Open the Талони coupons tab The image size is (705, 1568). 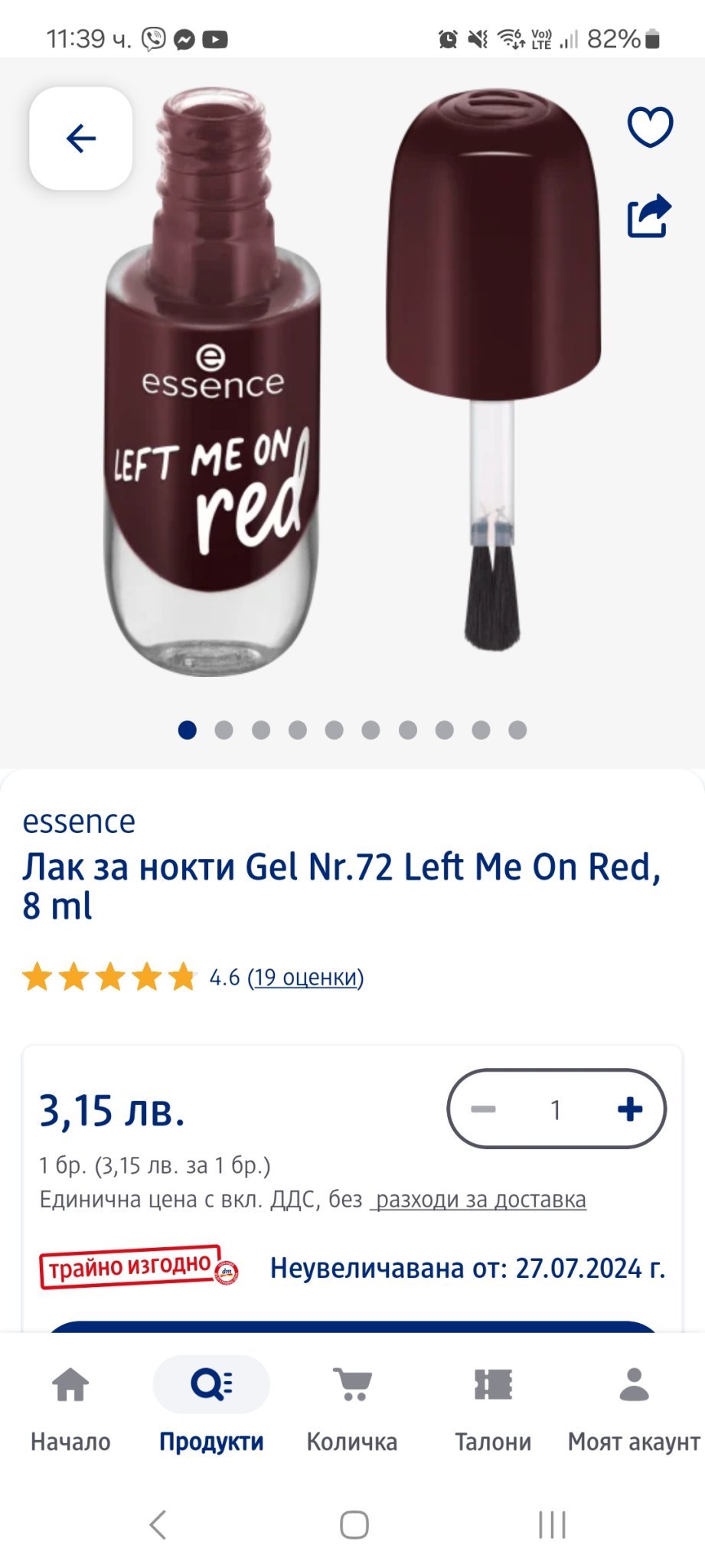pyautogui.click(x=493, y=1407)
